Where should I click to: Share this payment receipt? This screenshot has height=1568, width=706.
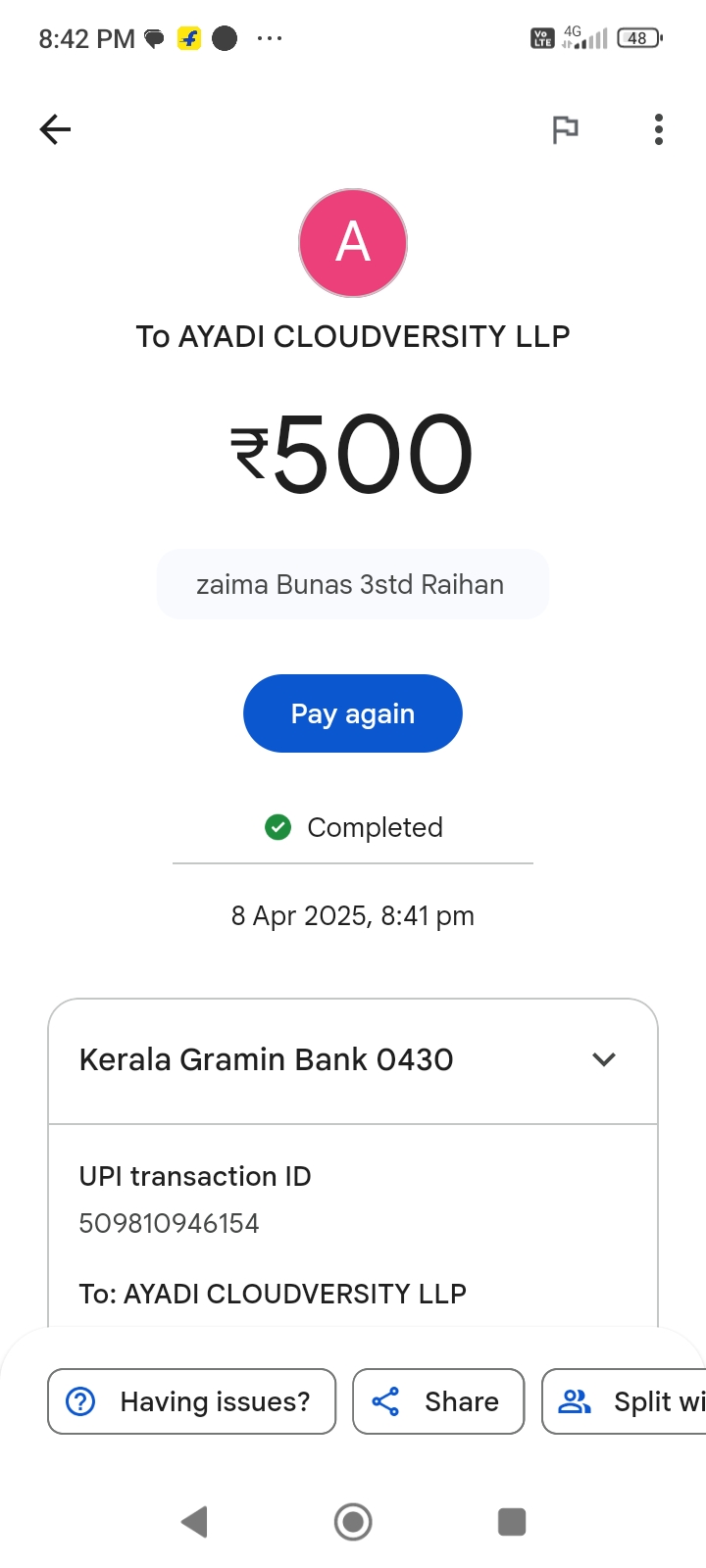coord(438,1401)
